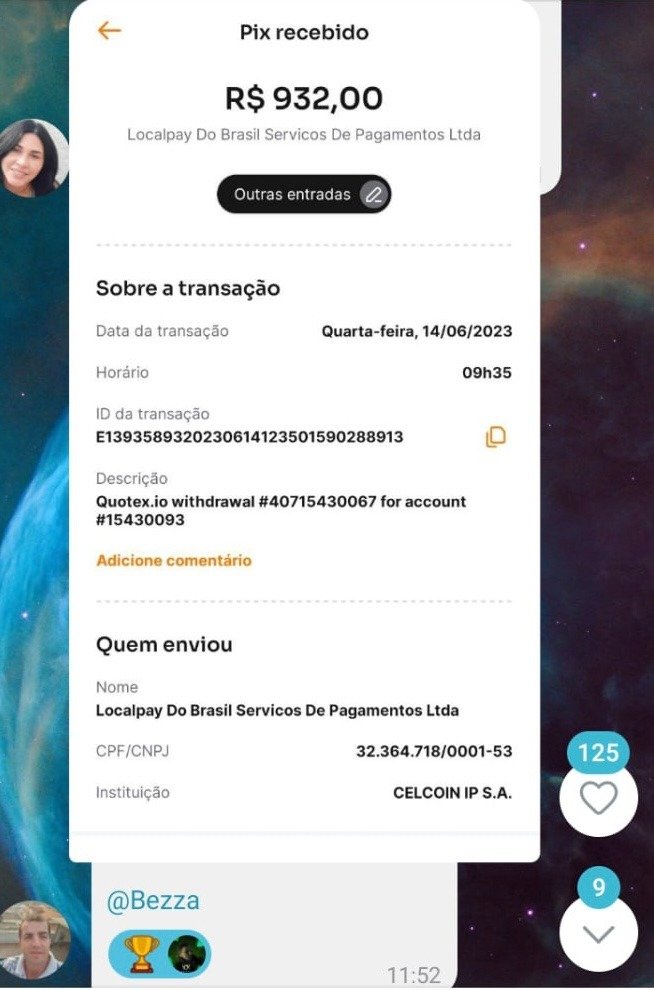Viewport: 654px width, 990px height.
Task: Open profile photo beside the @Bezza message
Action: (x=34, y=939)
